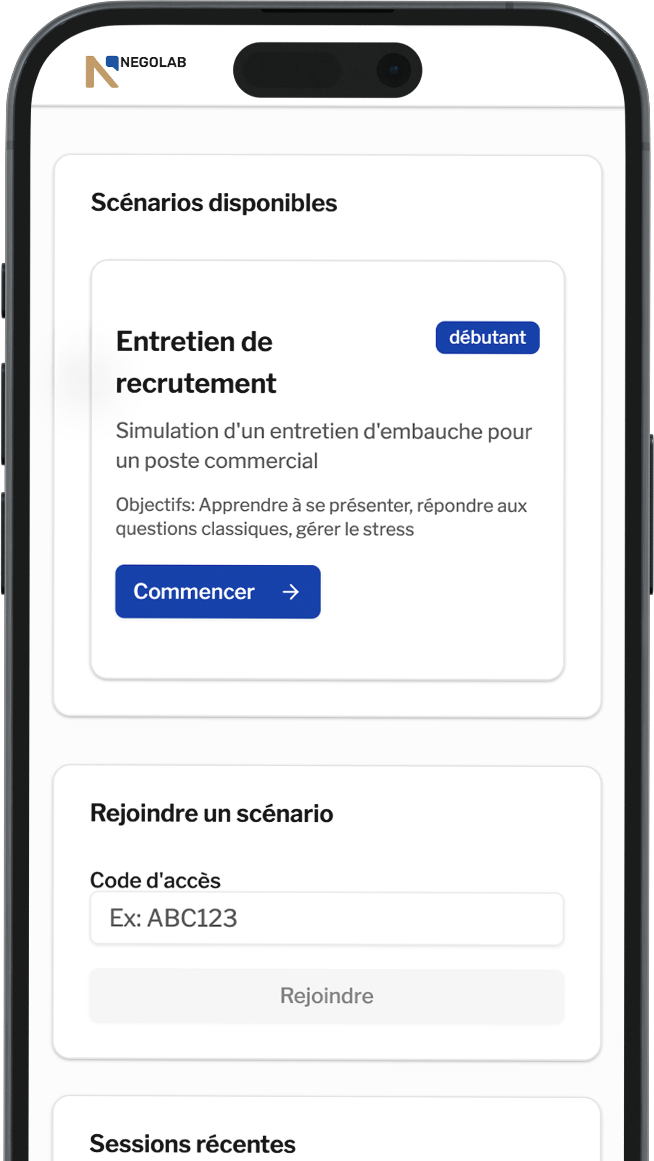Tap the Rejoindre button

click(x=326, y=996)
